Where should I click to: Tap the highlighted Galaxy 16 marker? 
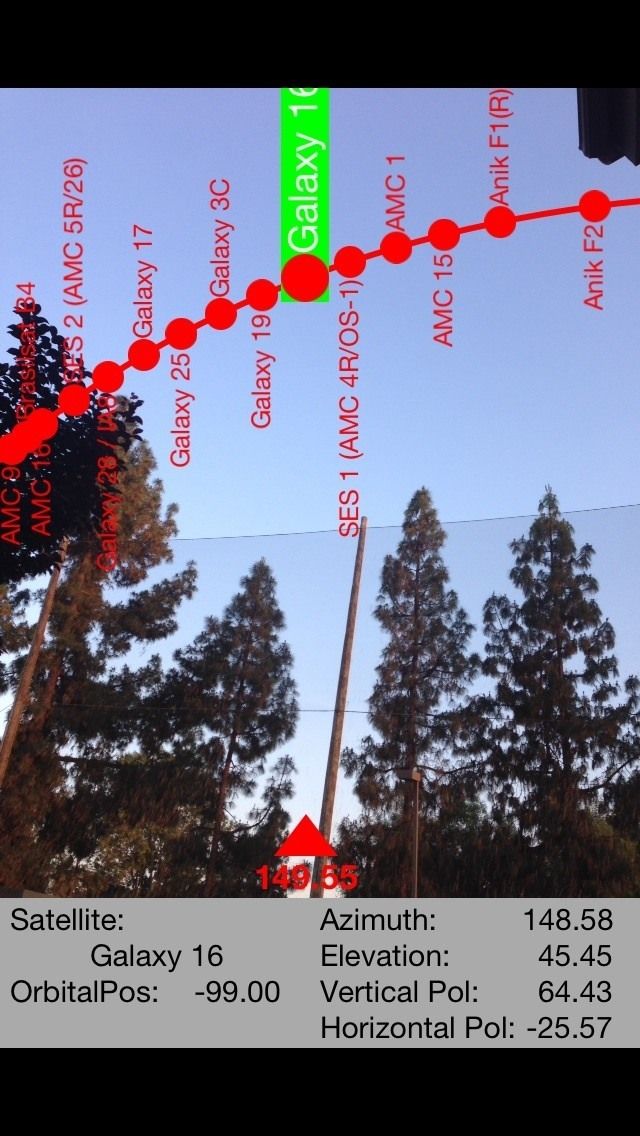point(305,278)
